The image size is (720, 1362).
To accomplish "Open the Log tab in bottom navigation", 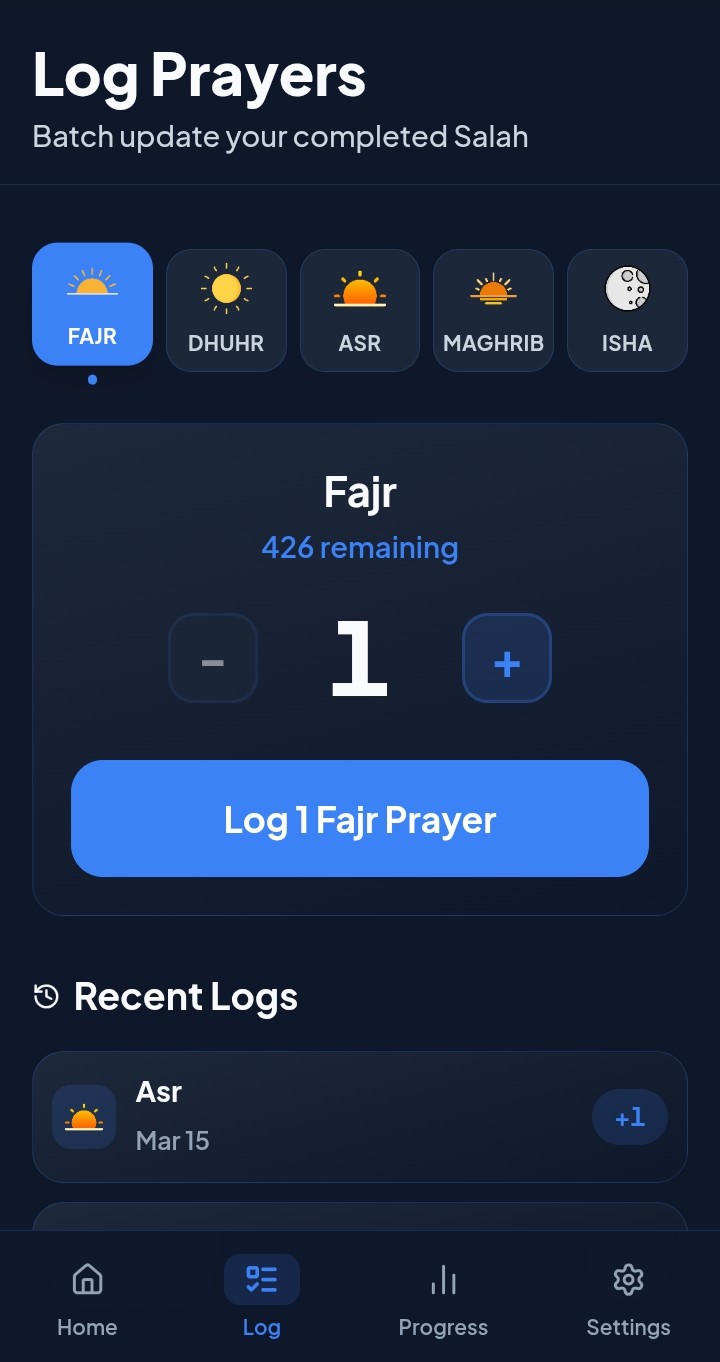I will (x=261, y=1297).
